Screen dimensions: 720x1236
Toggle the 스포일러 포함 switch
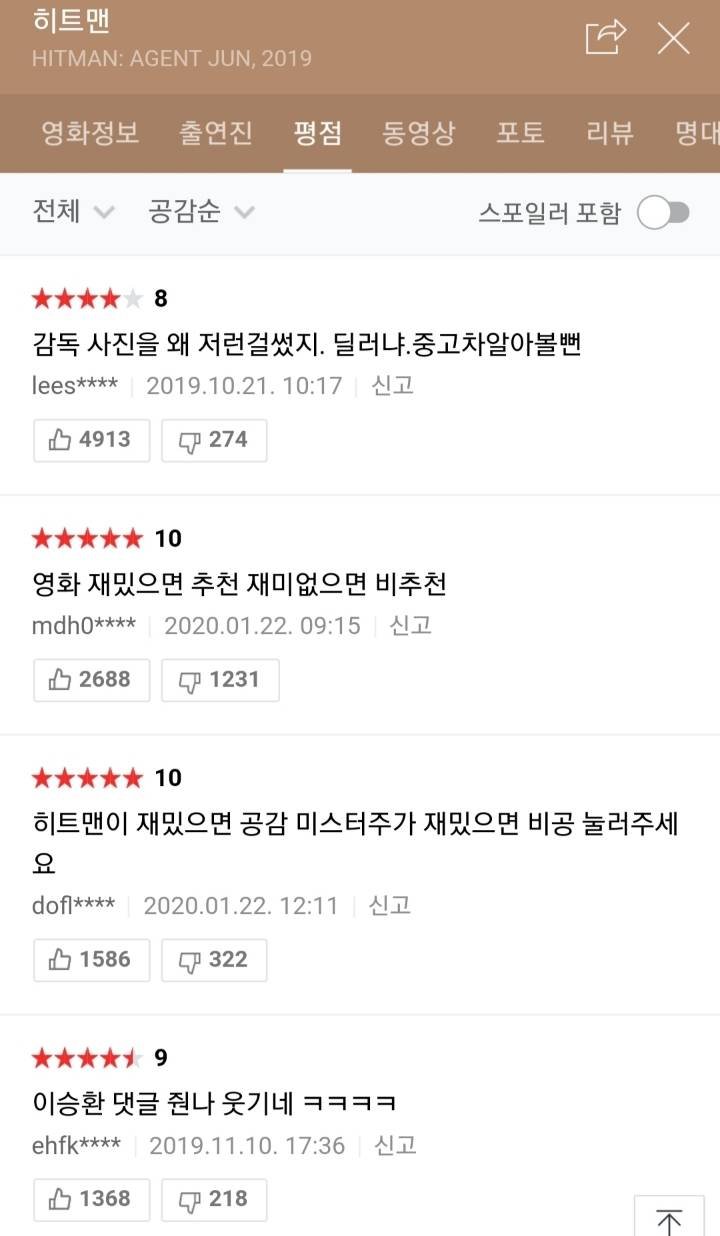pos(664,213)
